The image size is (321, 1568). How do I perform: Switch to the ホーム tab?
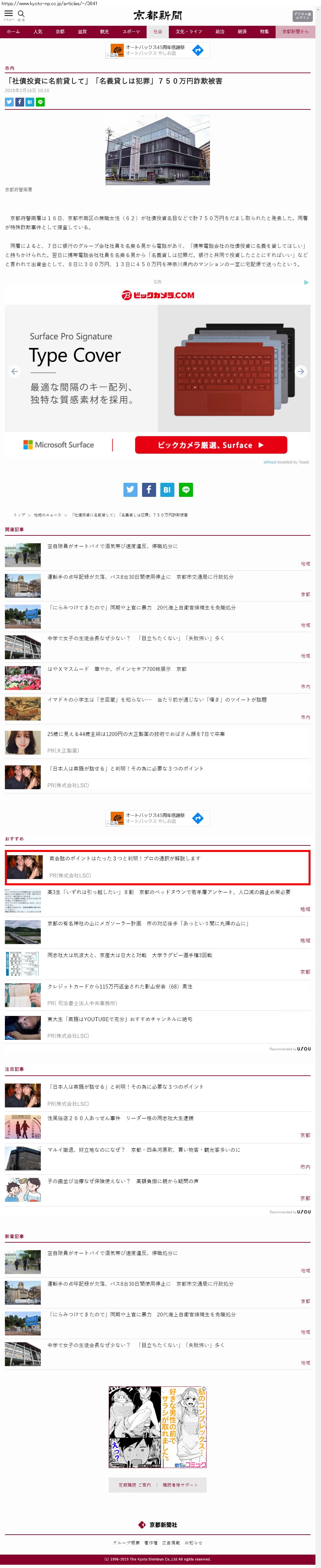[x=13, y=32]
